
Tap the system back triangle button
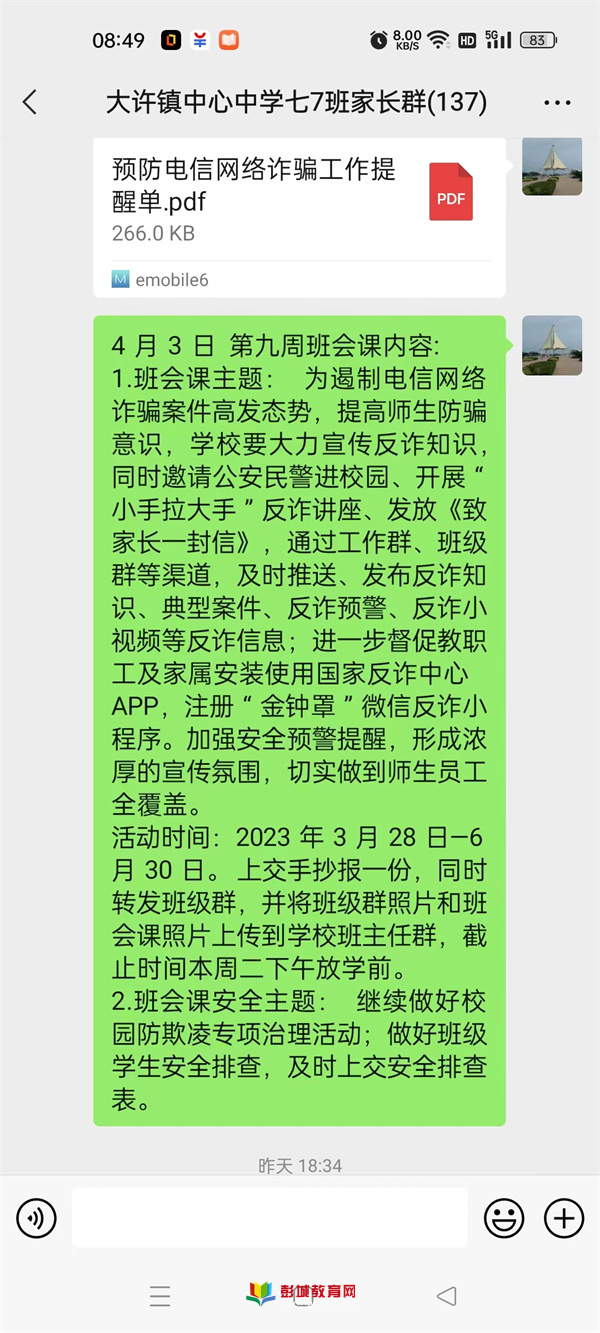point(447,1296)
